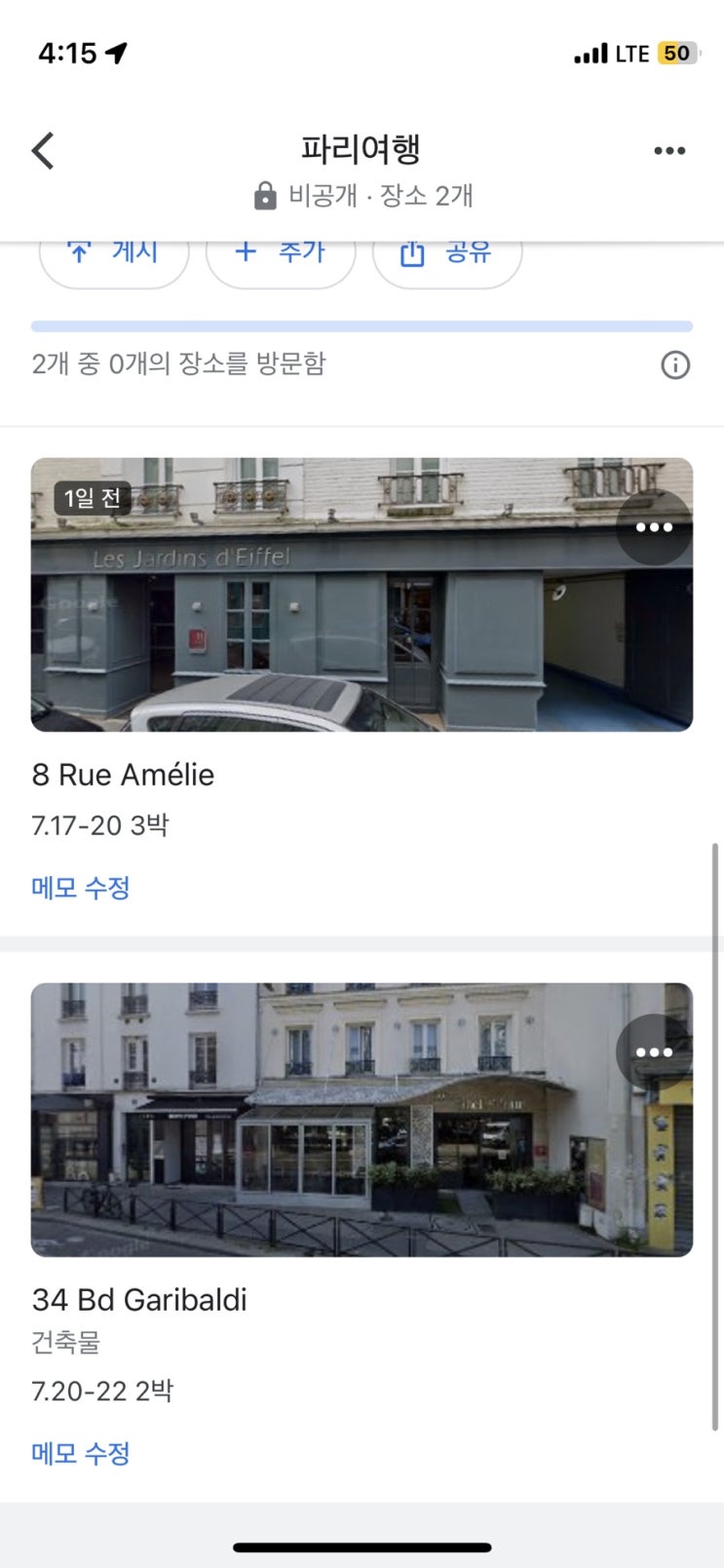The image size is (724, 1568).
Task: Edit the memo for 34 Bd Garibaldi
Action: click(x=81, y=1453)
